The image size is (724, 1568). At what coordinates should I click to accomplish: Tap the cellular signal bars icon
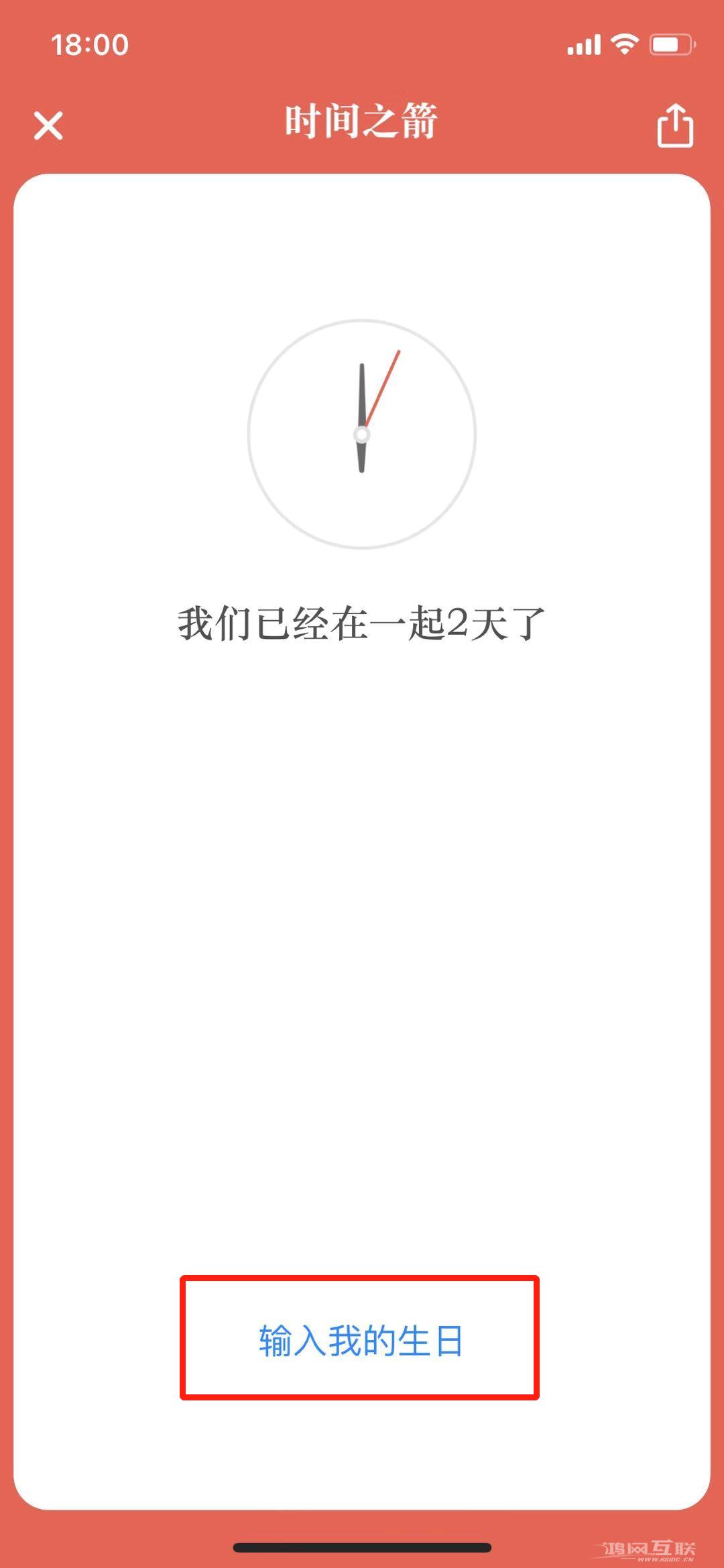(x=582, y=44)
